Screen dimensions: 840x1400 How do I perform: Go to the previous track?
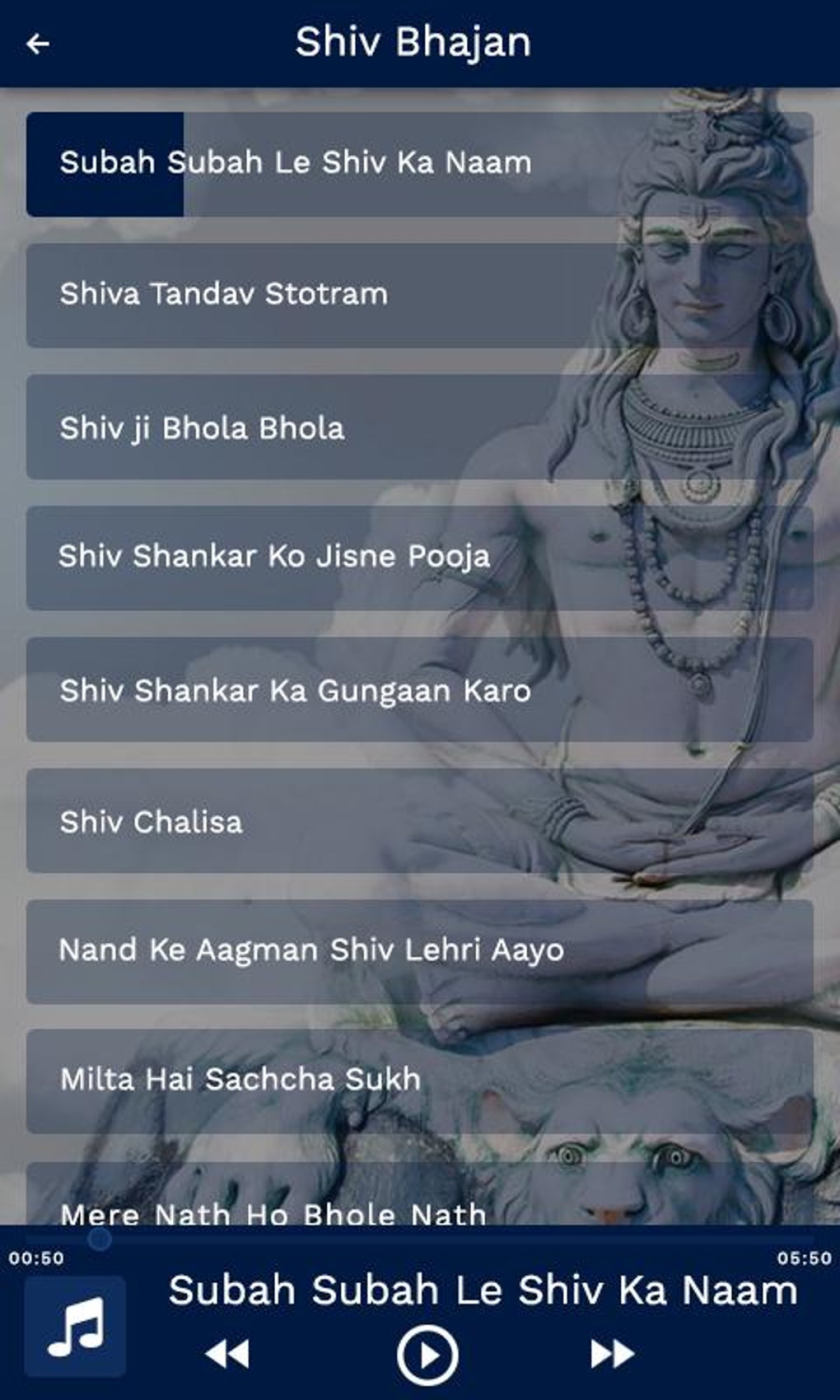[x=226, y=1354]
